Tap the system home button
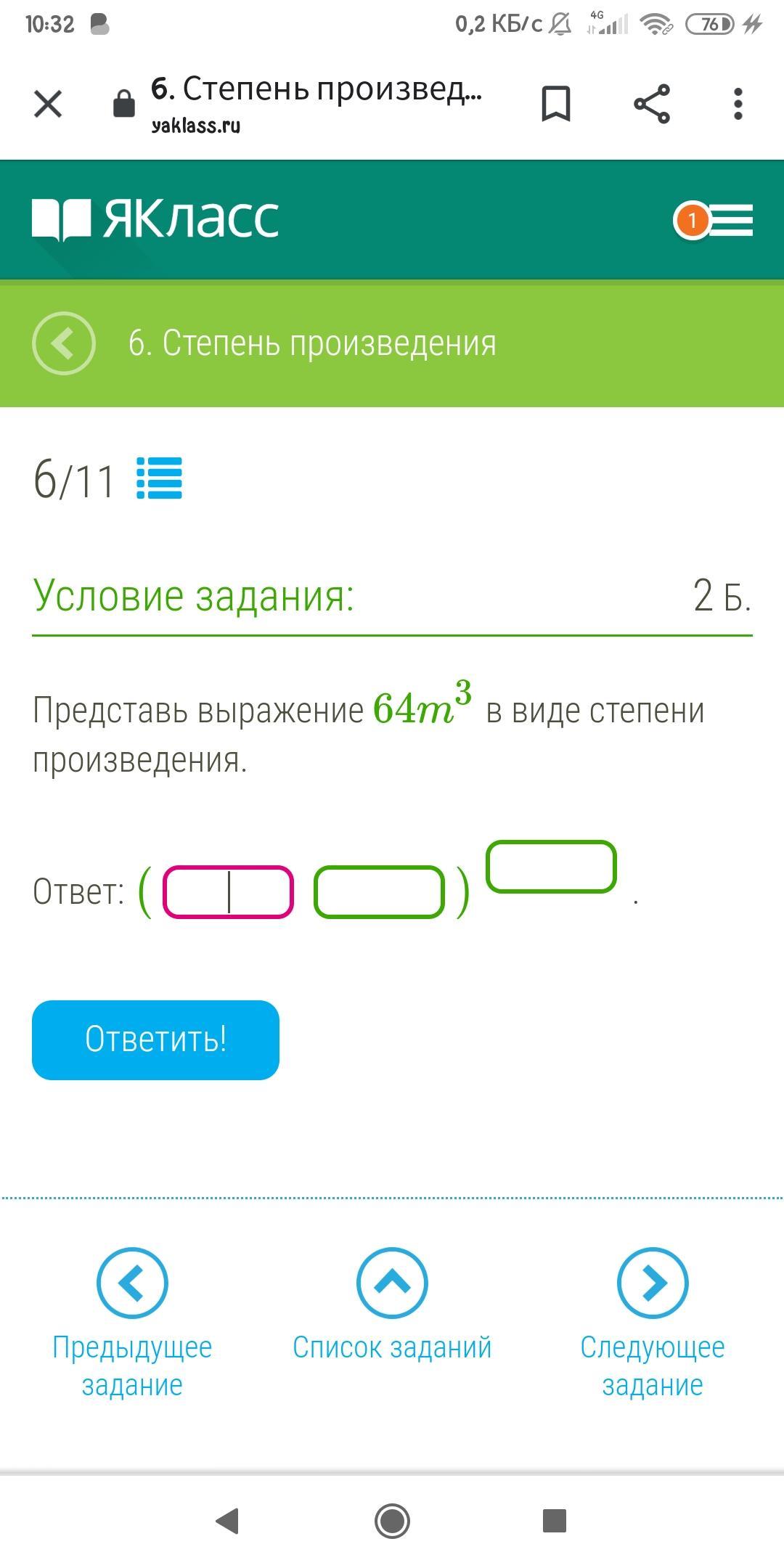The width and height of the screenshot is (784, 1568). click(x=392, y=1520)
